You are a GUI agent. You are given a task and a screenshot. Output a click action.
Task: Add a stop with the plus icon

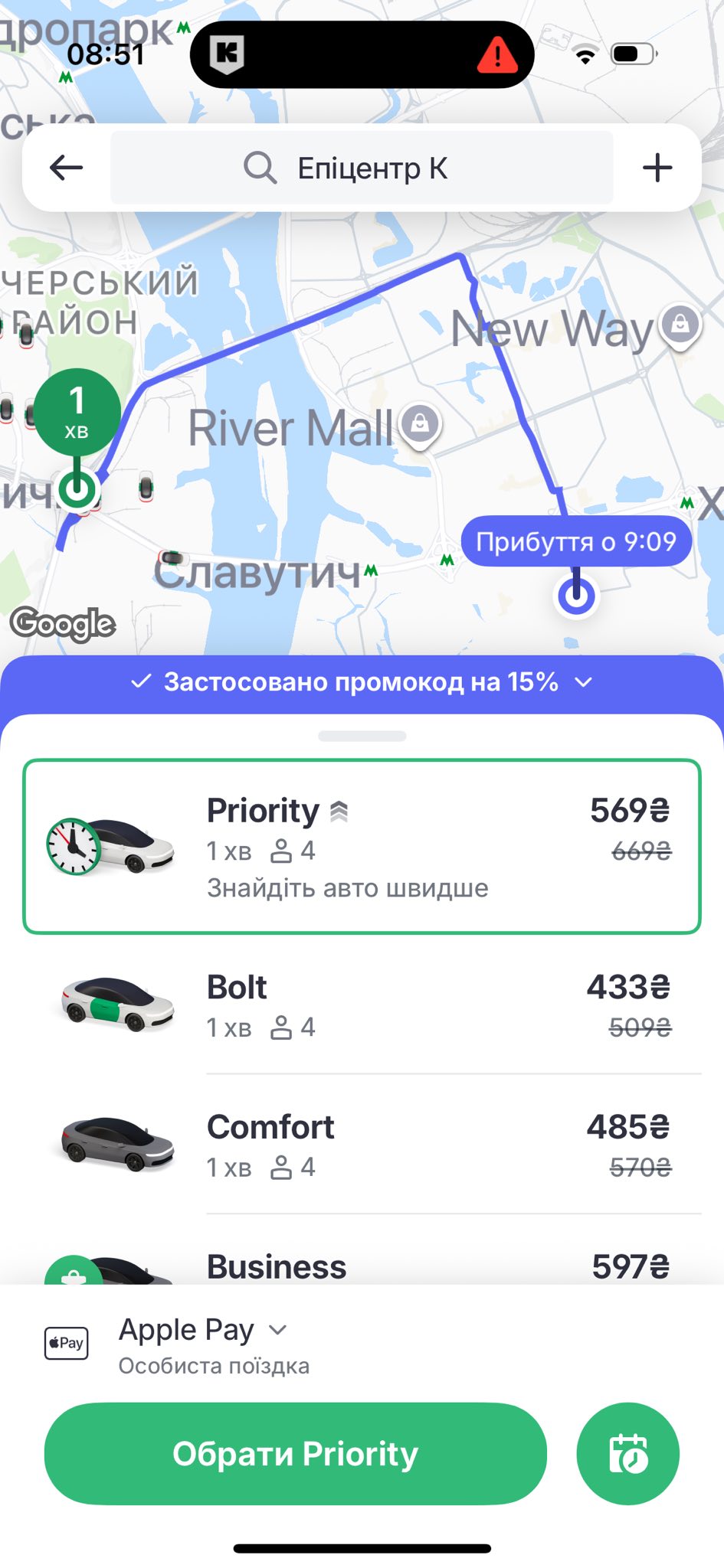pos(657,168)
